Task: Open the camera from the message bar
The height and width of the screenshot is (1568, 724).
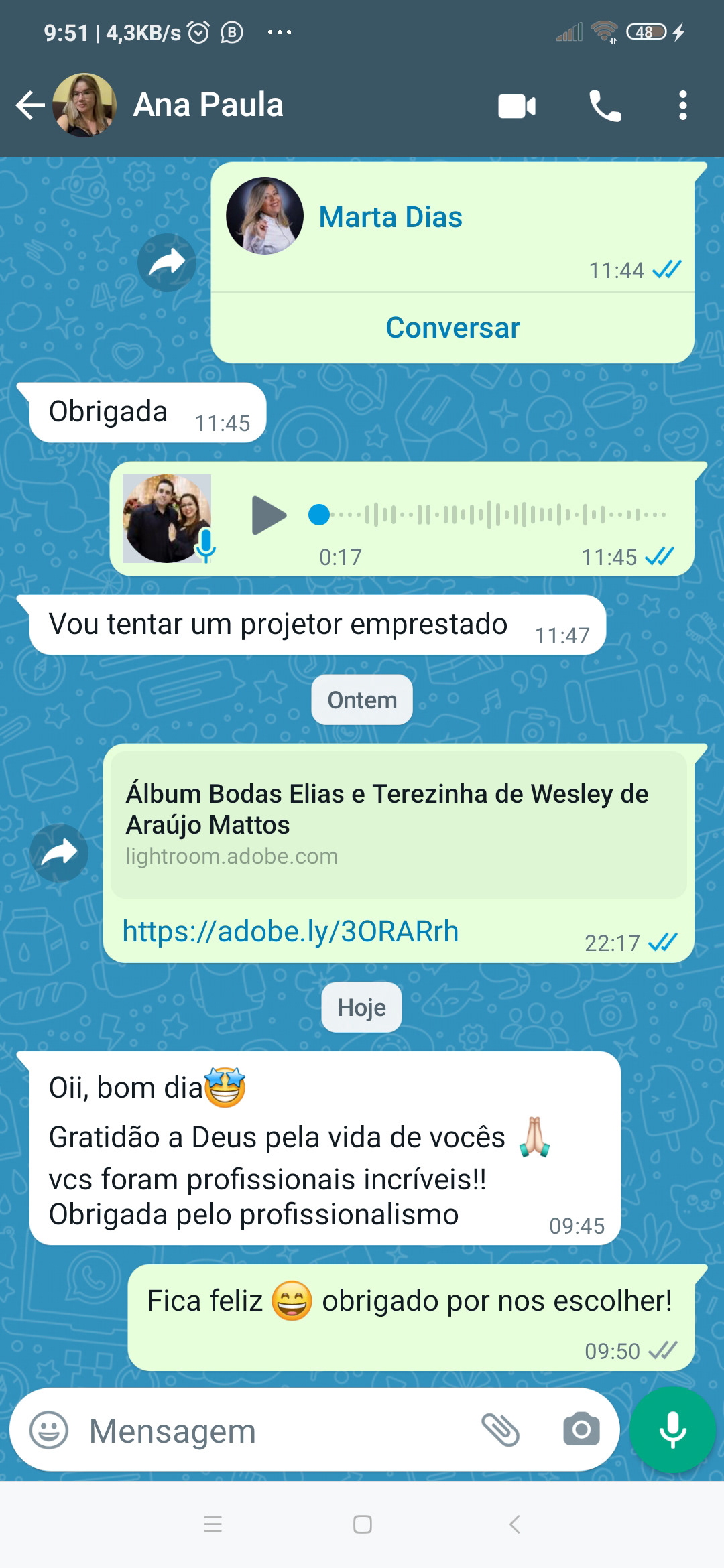Action: click(581, 1429)
